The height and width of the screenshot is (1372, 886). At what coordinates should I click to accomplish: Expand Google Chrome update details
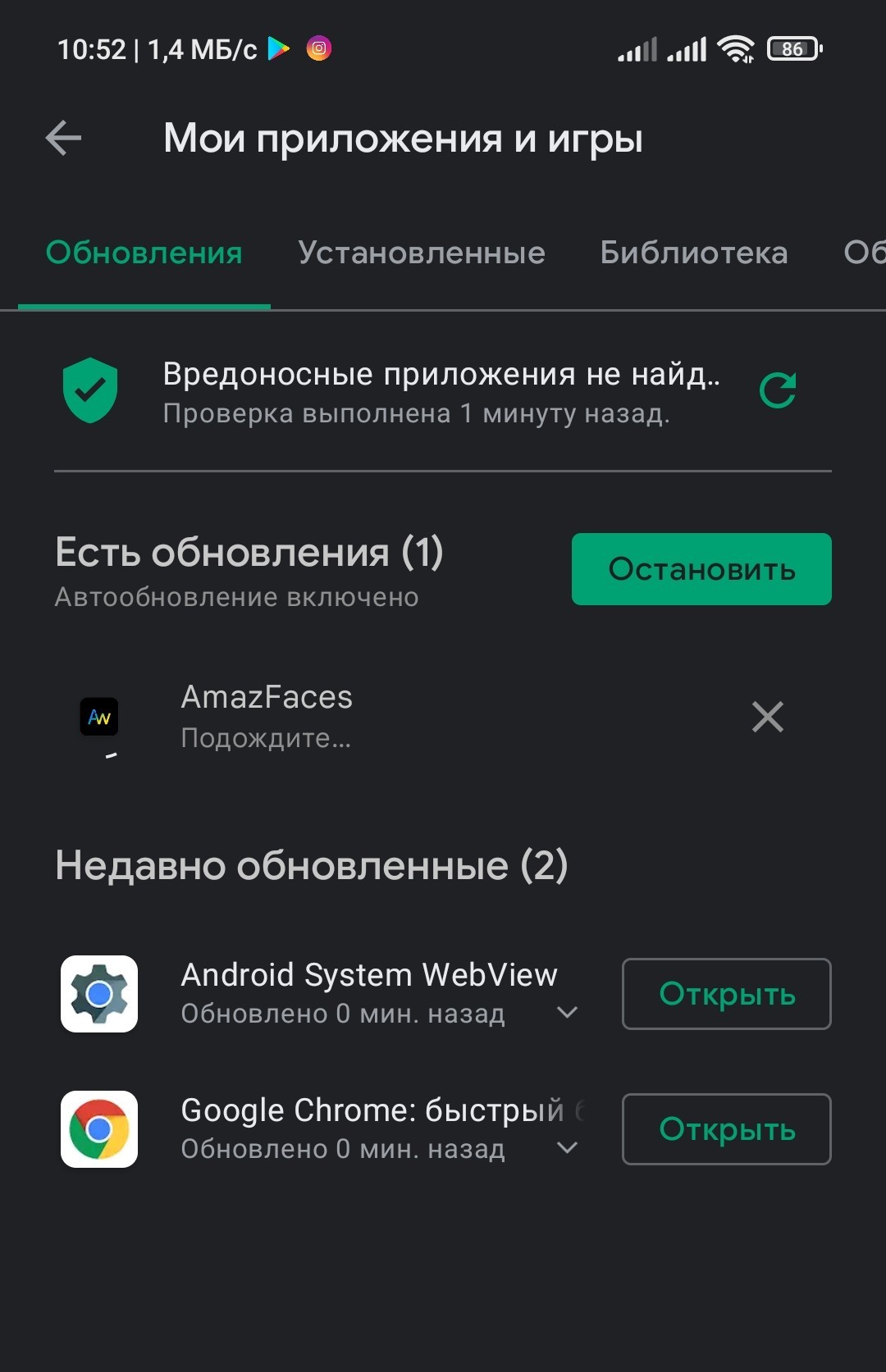pos(567,1147)
